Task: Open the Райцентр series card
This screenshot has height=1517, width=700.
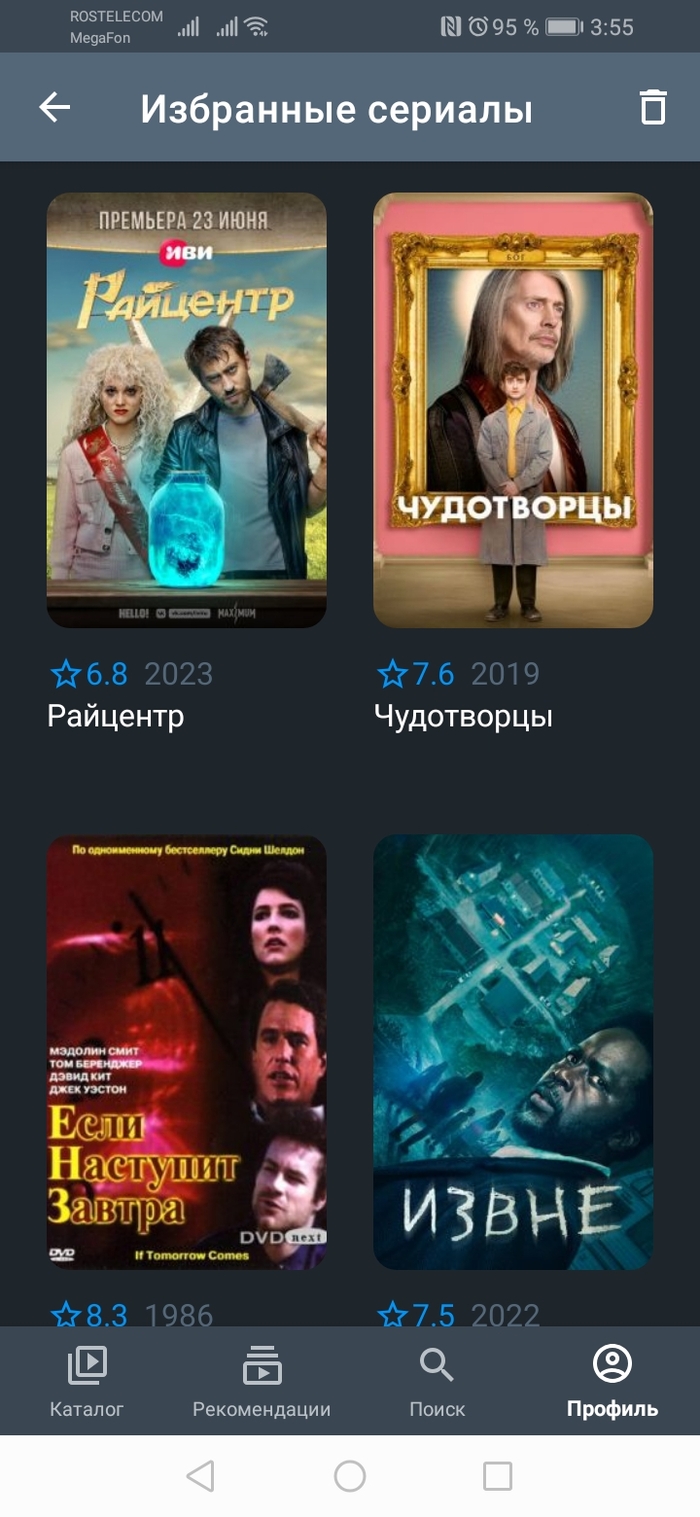Action: coord(187,410)
